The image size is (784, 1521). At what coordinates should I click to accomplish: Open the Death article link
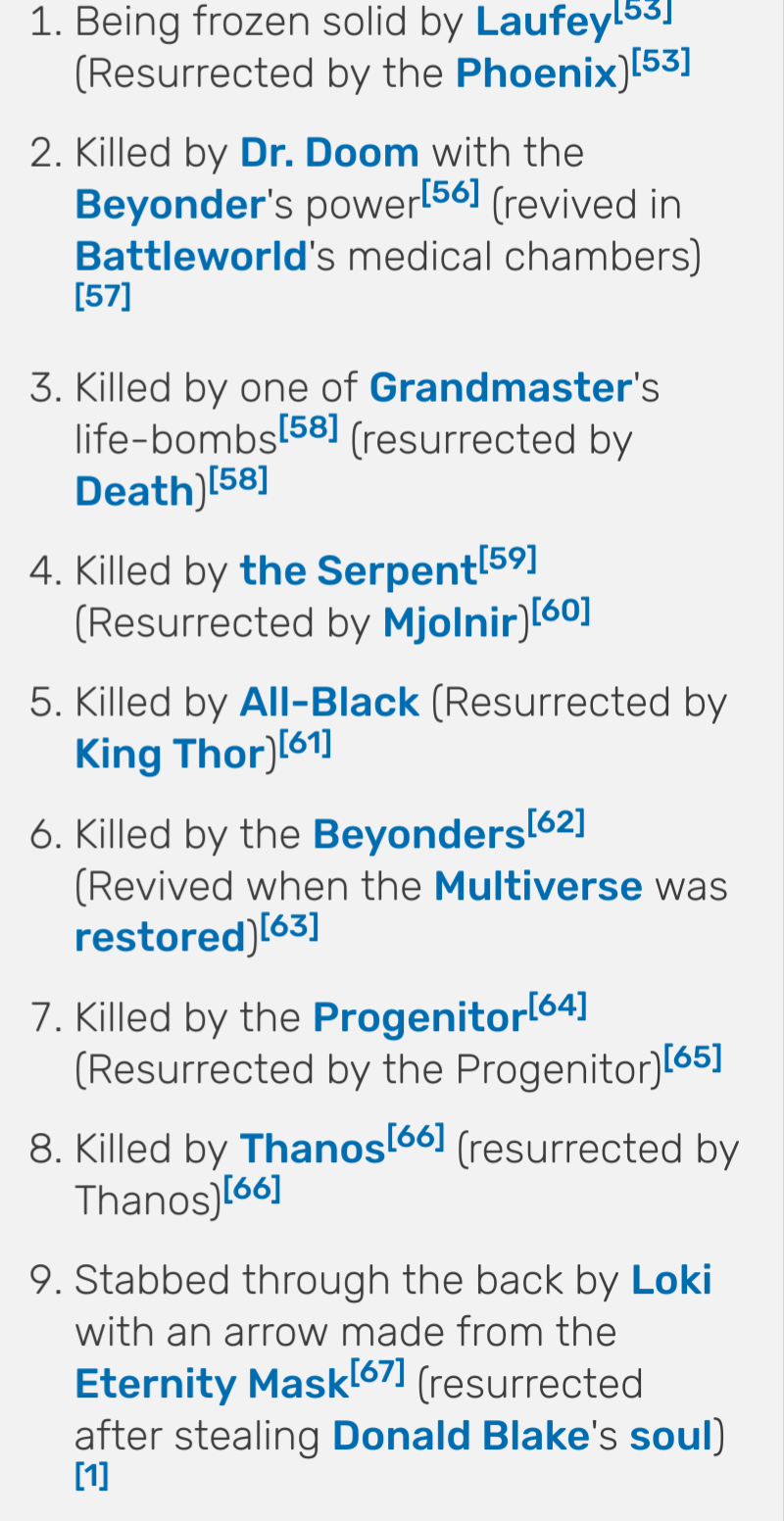click(135, 491)
